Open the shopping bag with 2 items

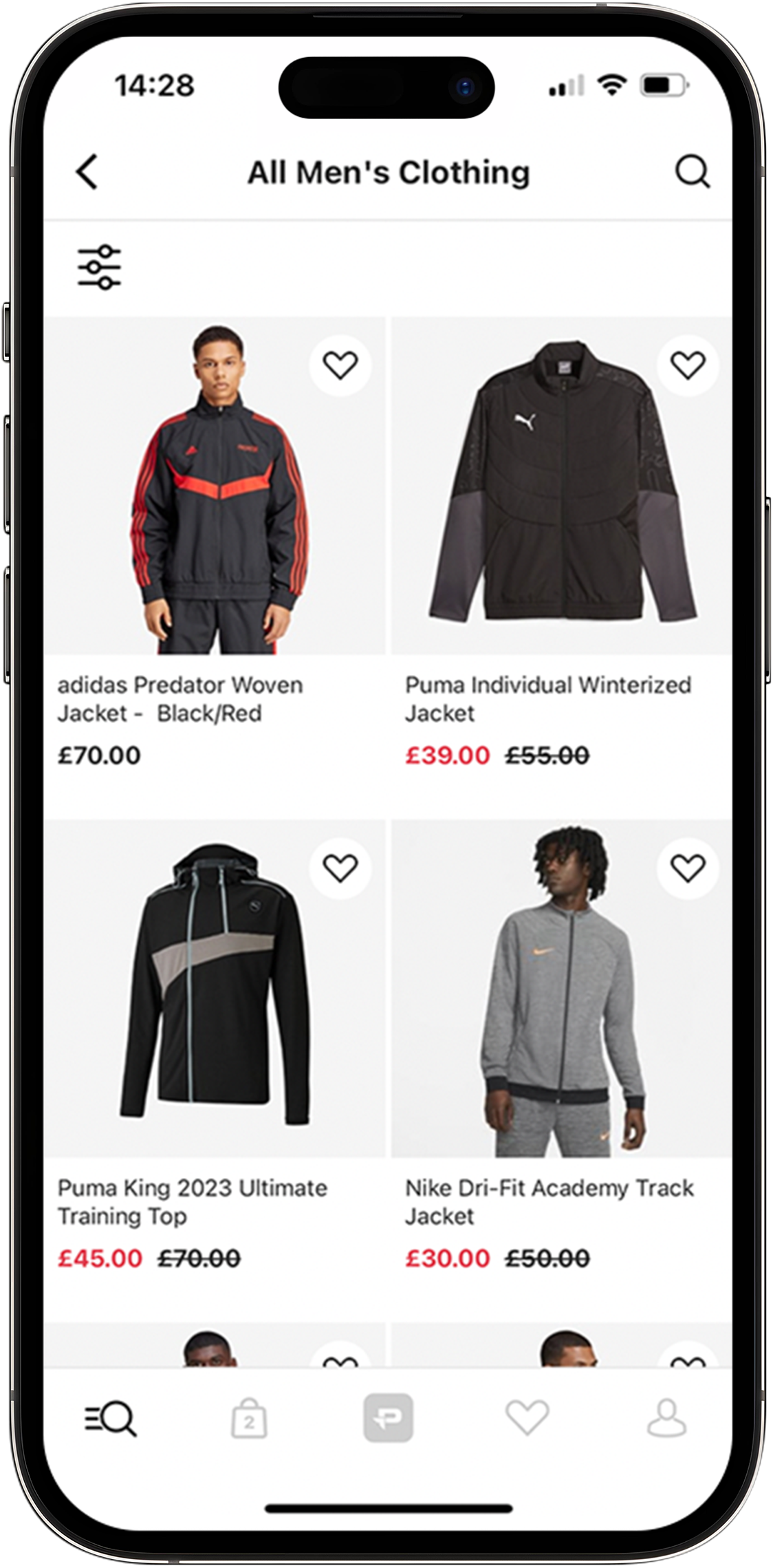[249, 1419]
